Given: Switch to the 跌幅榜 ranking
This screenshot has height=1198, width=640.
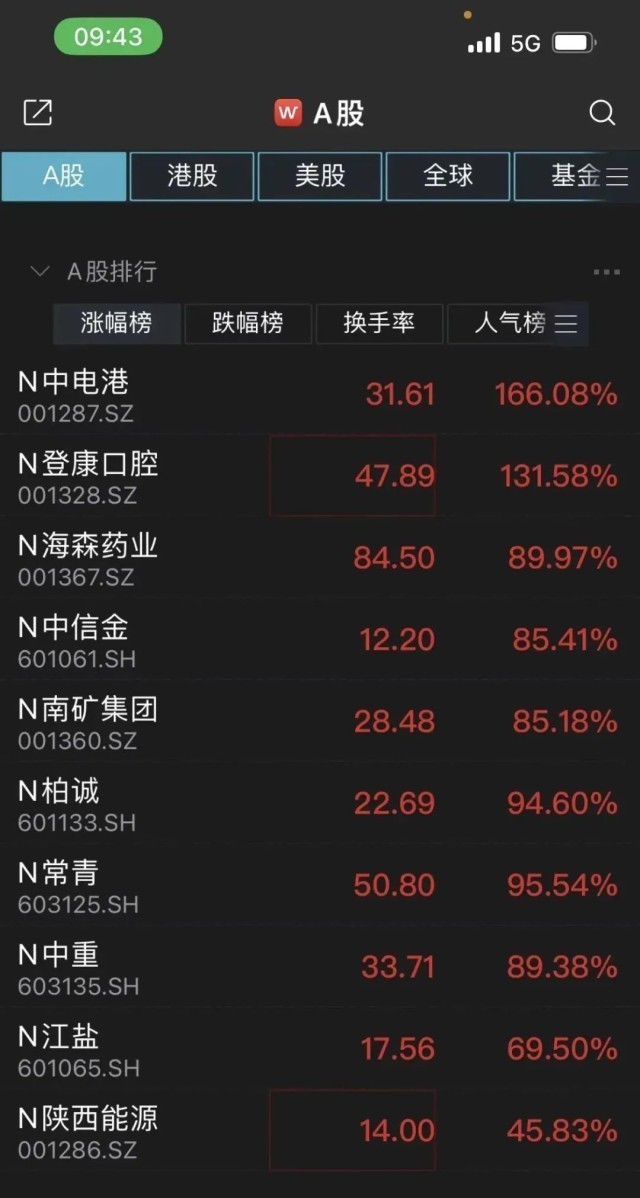Looking at the screenshot, I should pyautogui.click(x=248, y=323).
